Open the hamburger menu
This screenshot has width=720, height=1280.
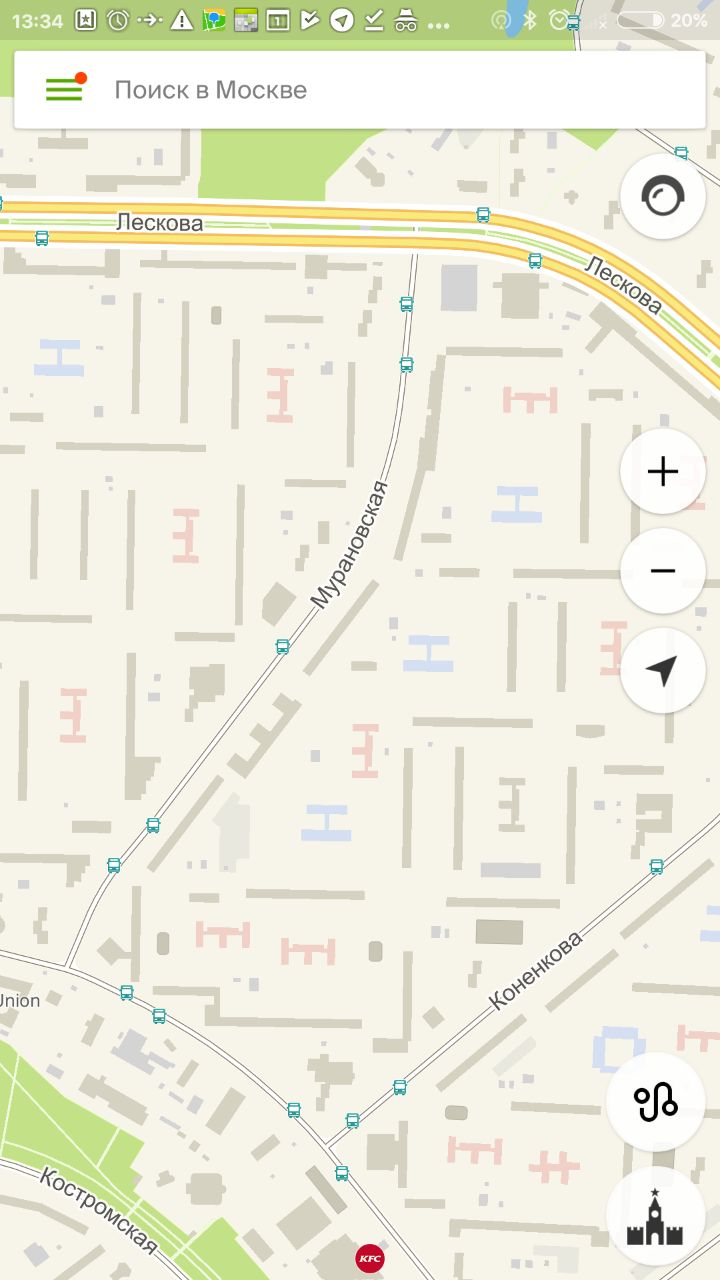(65, 89)
